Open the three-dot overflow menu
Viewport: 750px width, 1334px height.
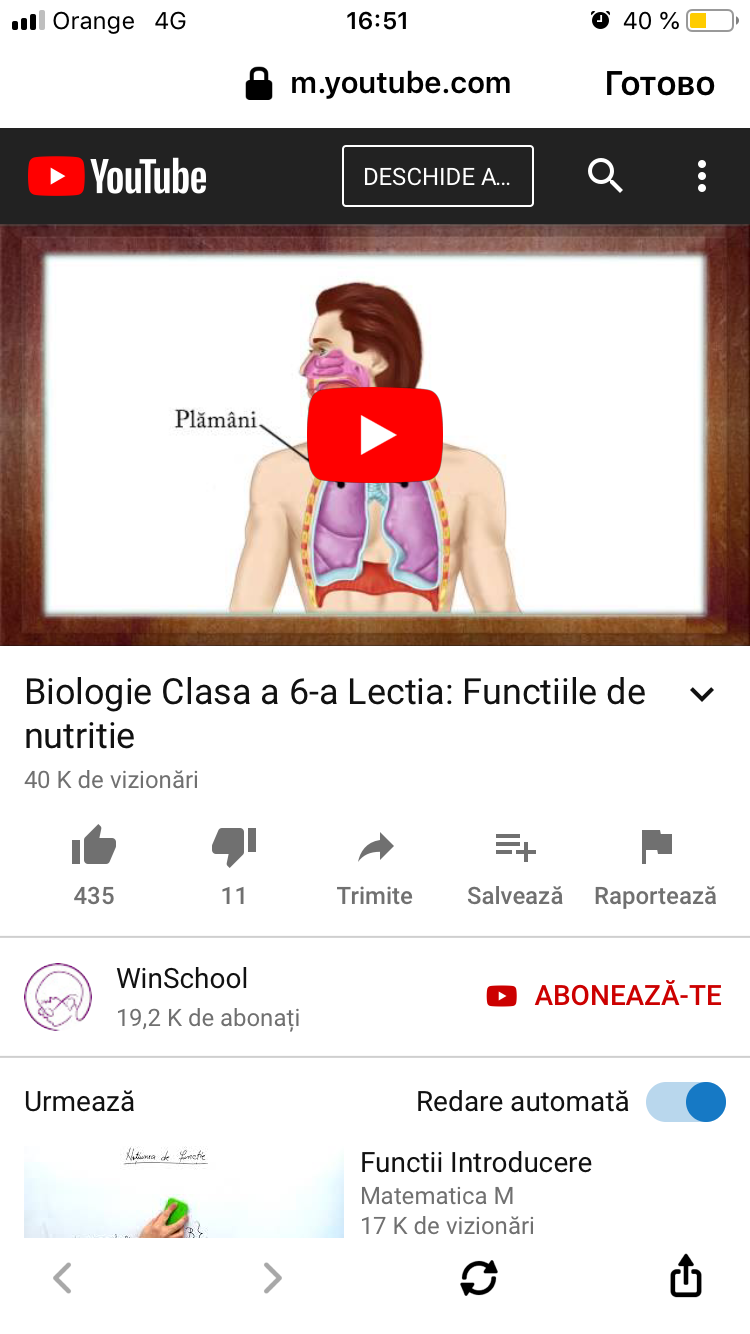702,176
